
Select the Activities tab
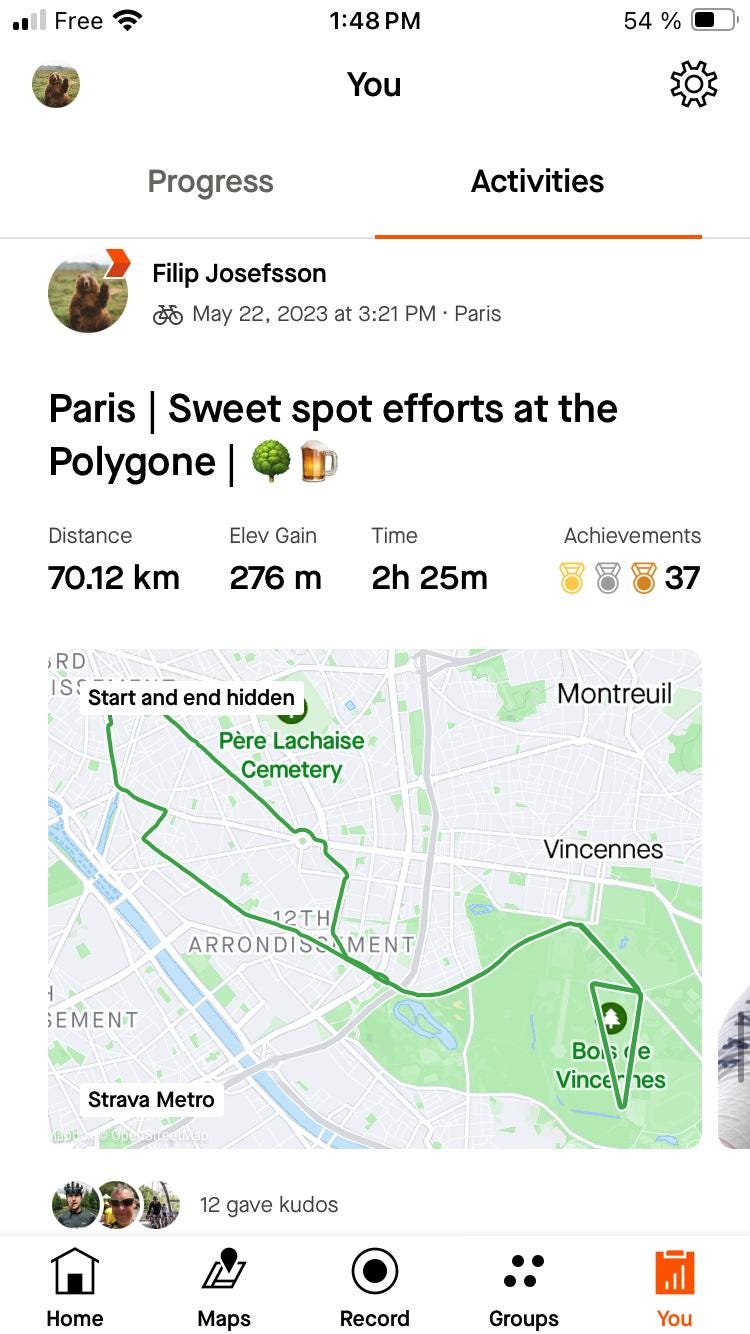click(x=538, y=182)
